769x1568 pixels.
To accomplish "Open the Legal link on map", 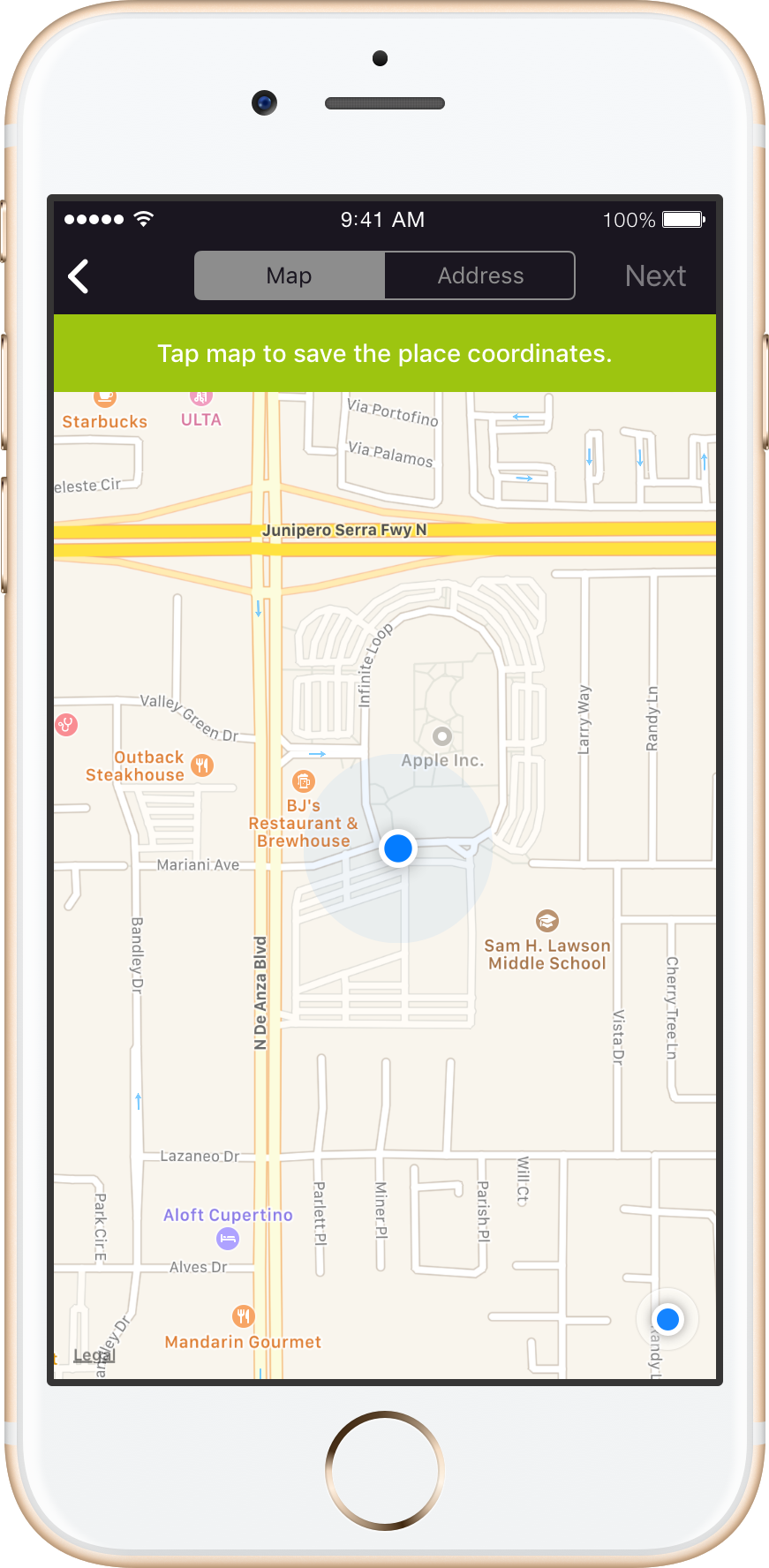I will click(94, 1355).
